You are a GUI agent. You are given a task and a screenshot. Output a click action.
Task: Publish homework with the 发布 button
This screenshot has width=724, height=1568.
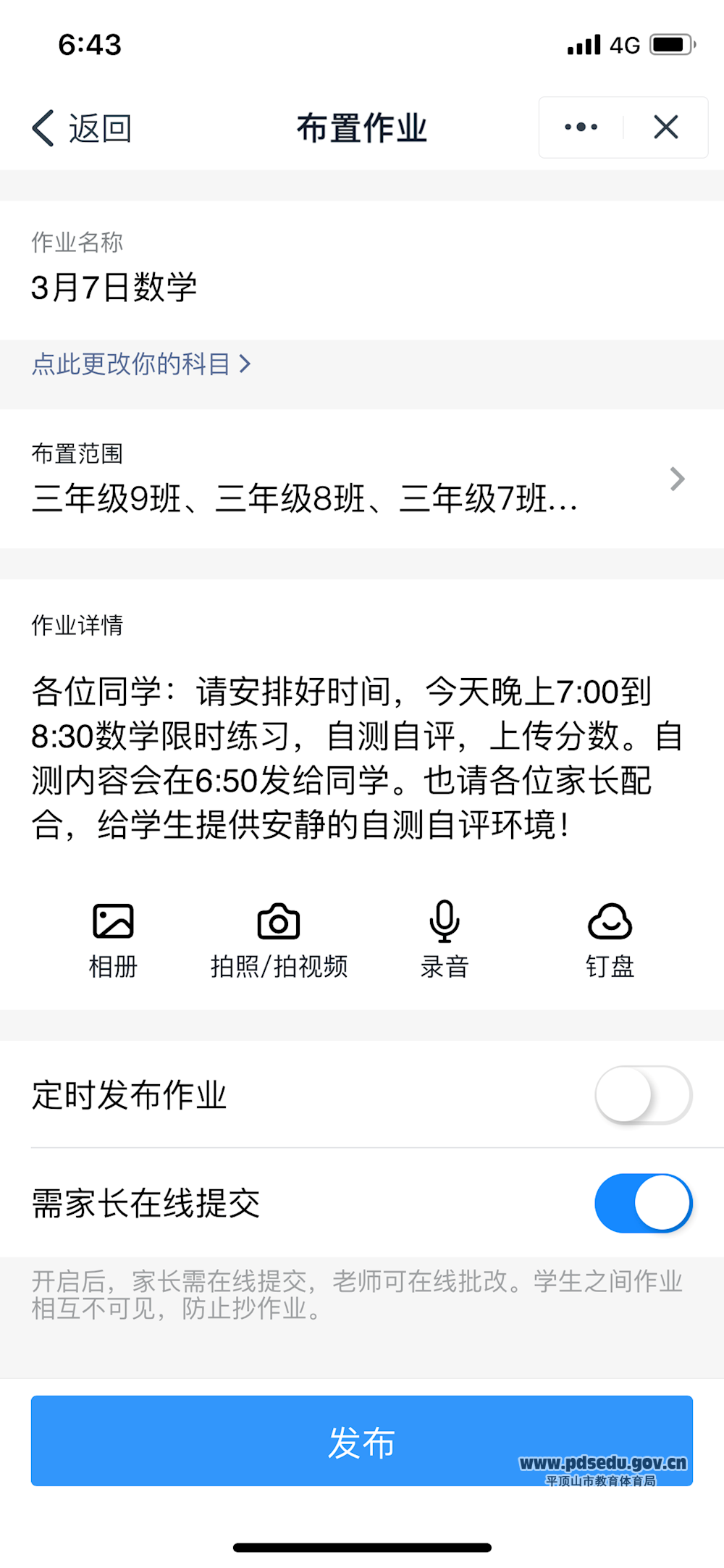(361, 1441)
